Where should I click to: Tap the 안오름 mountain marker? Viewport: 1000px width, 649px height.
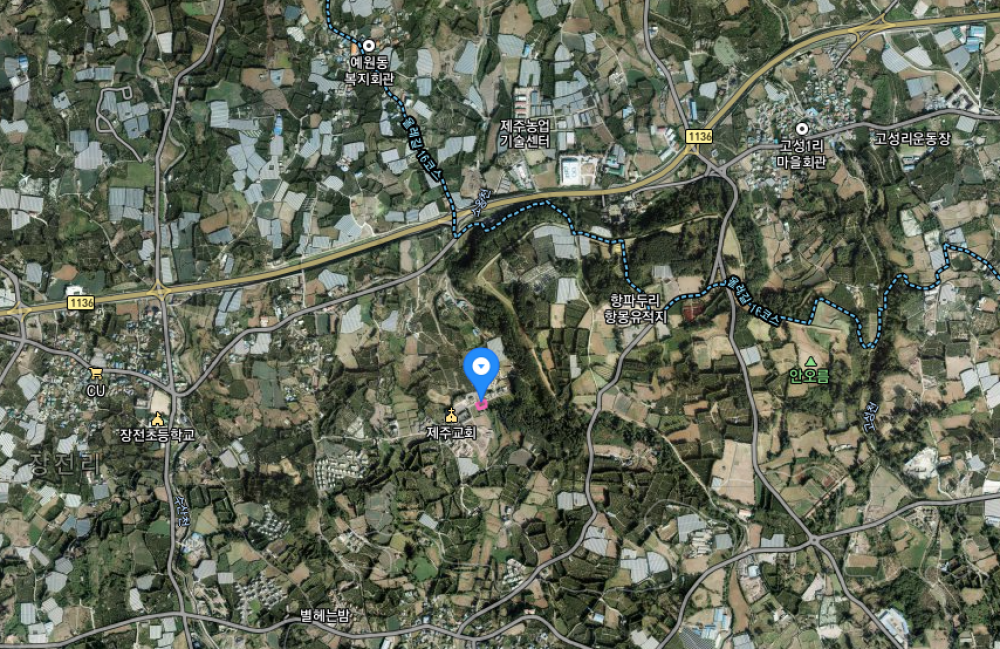810,361
